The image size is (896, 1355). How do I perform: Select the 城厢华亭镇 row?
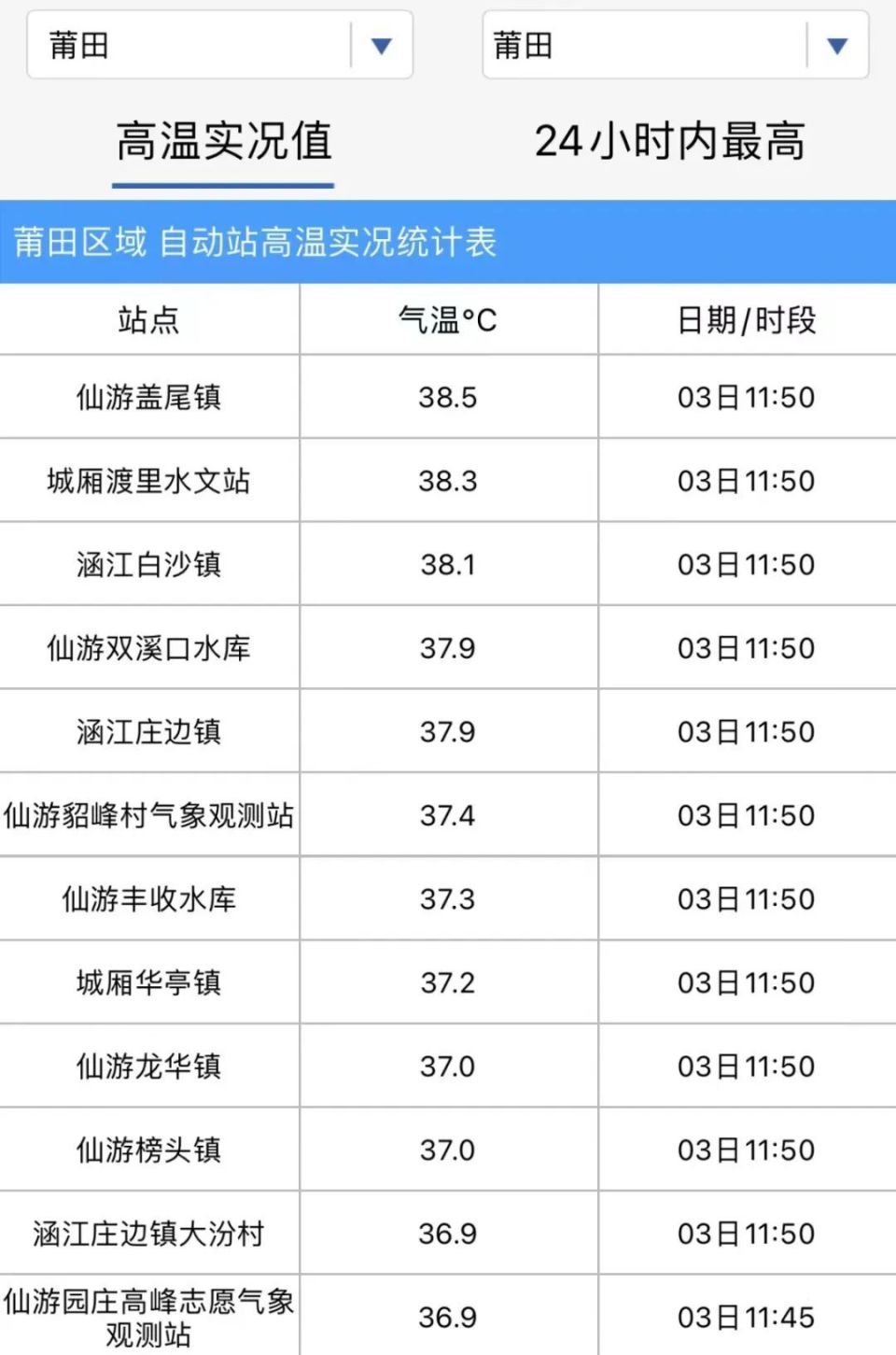pos(149,981)
